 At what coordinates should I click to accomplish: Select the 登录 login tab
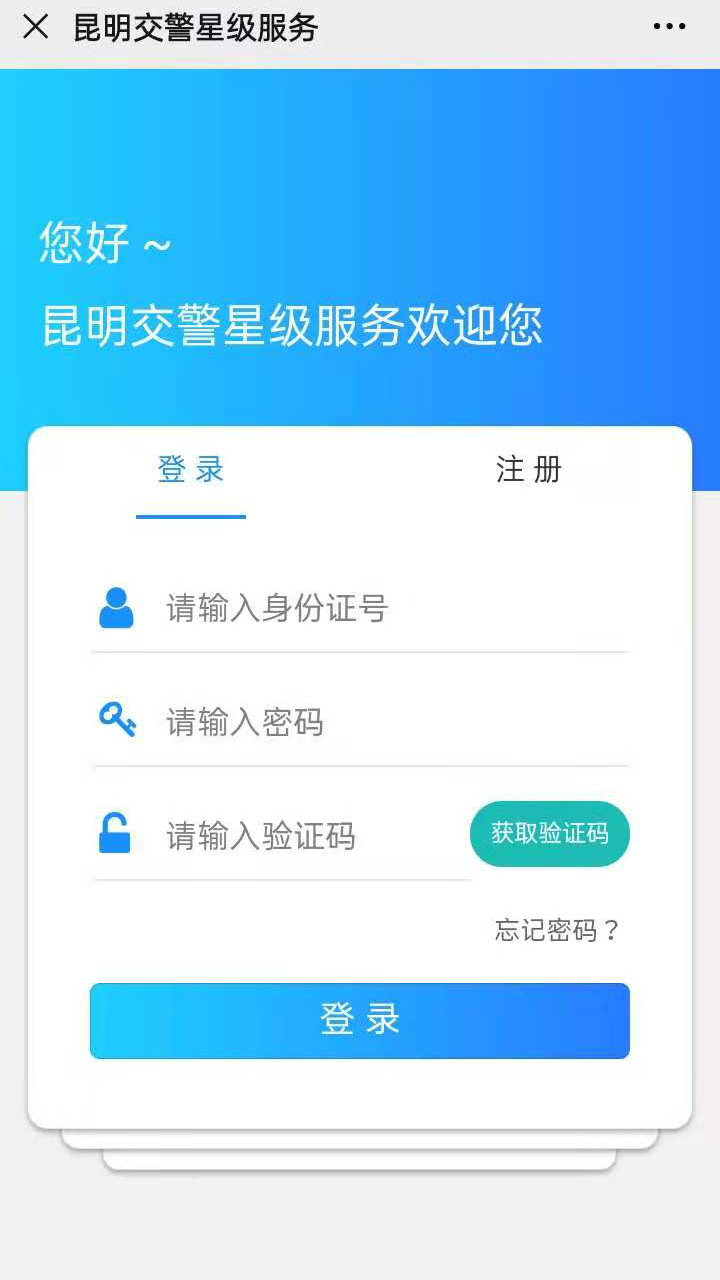(189, 469)
